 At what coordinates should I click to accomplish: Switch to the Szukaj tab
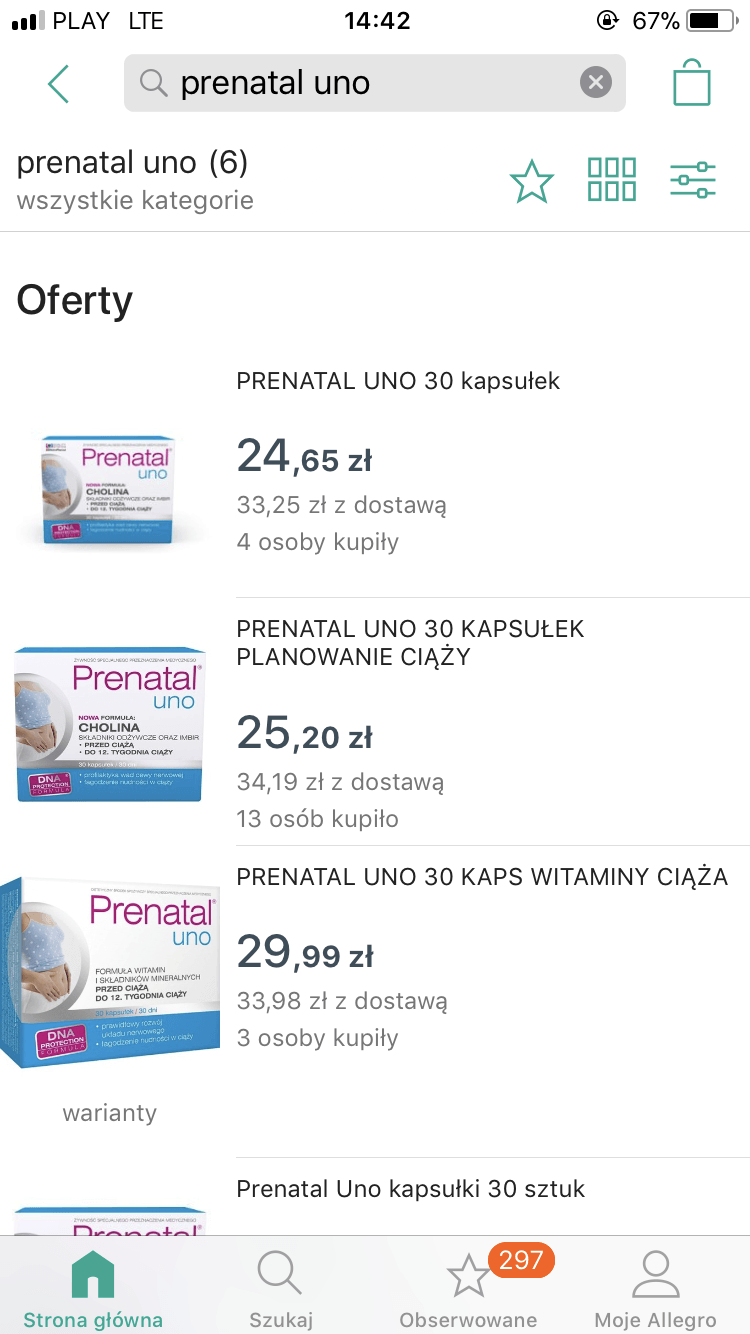click(x=281, y=1288)
